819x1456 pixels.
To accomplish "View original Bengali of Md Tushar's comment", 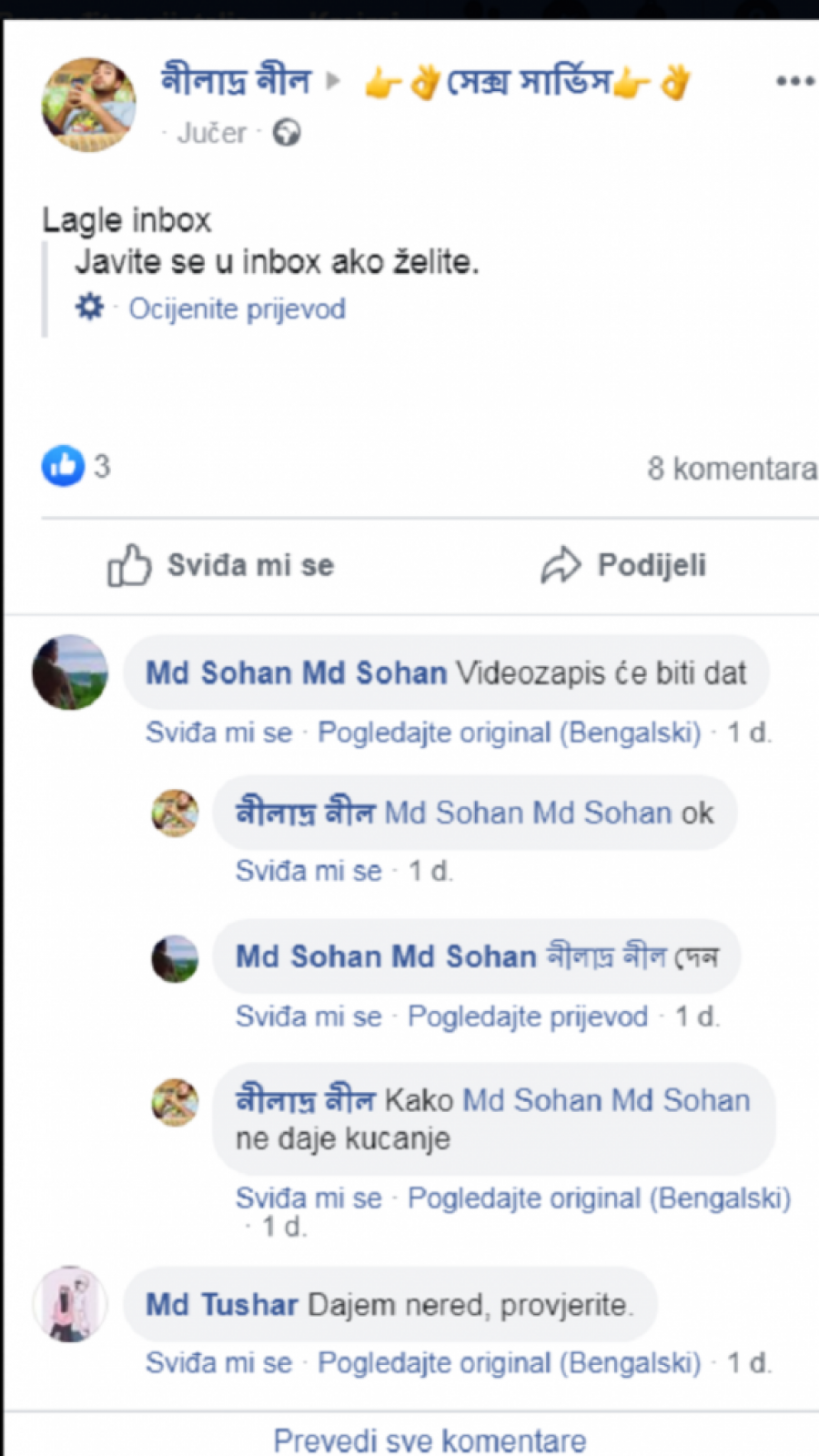I will 509,1363.
